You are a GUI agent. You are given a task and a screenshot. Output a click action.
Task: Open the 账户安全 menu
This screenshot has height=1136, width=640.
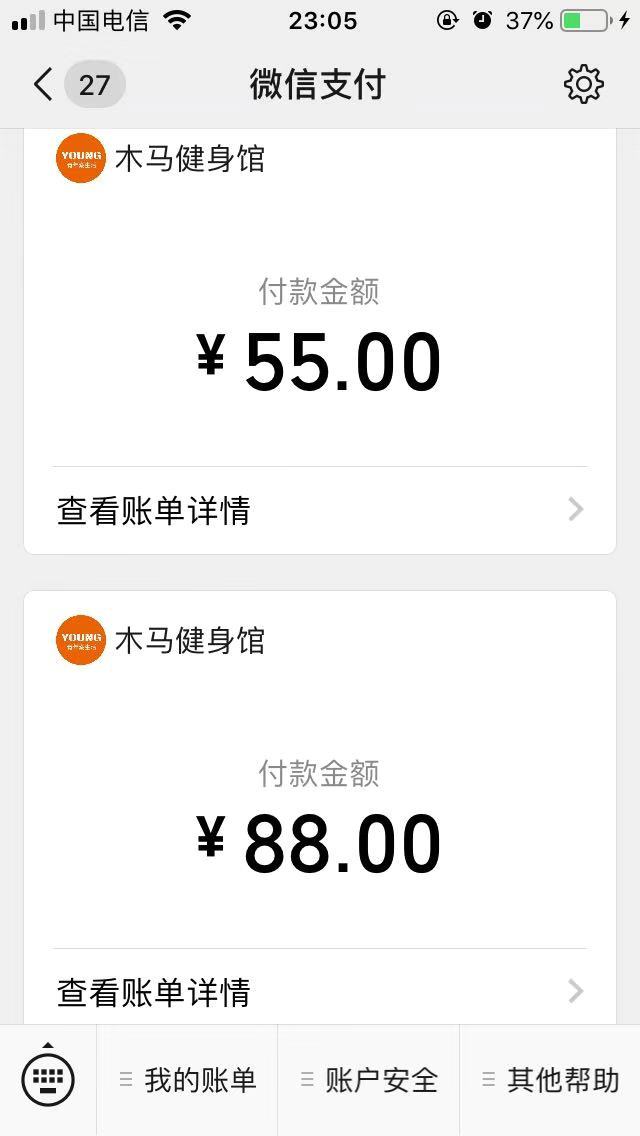click(x=369, y=1080)
